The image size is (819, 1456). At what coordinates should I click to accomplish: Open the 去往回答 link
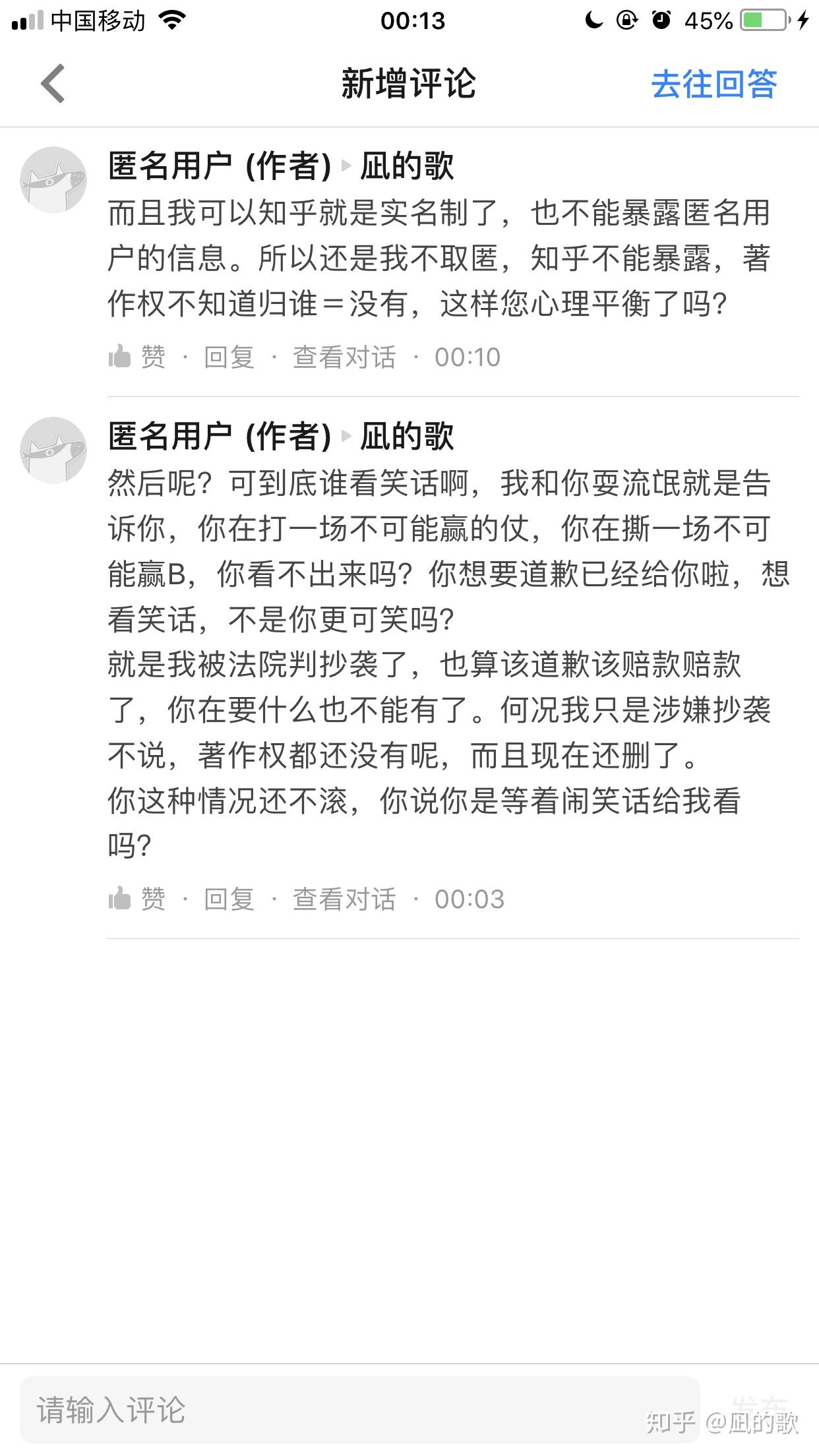click(x=713, y=84)
